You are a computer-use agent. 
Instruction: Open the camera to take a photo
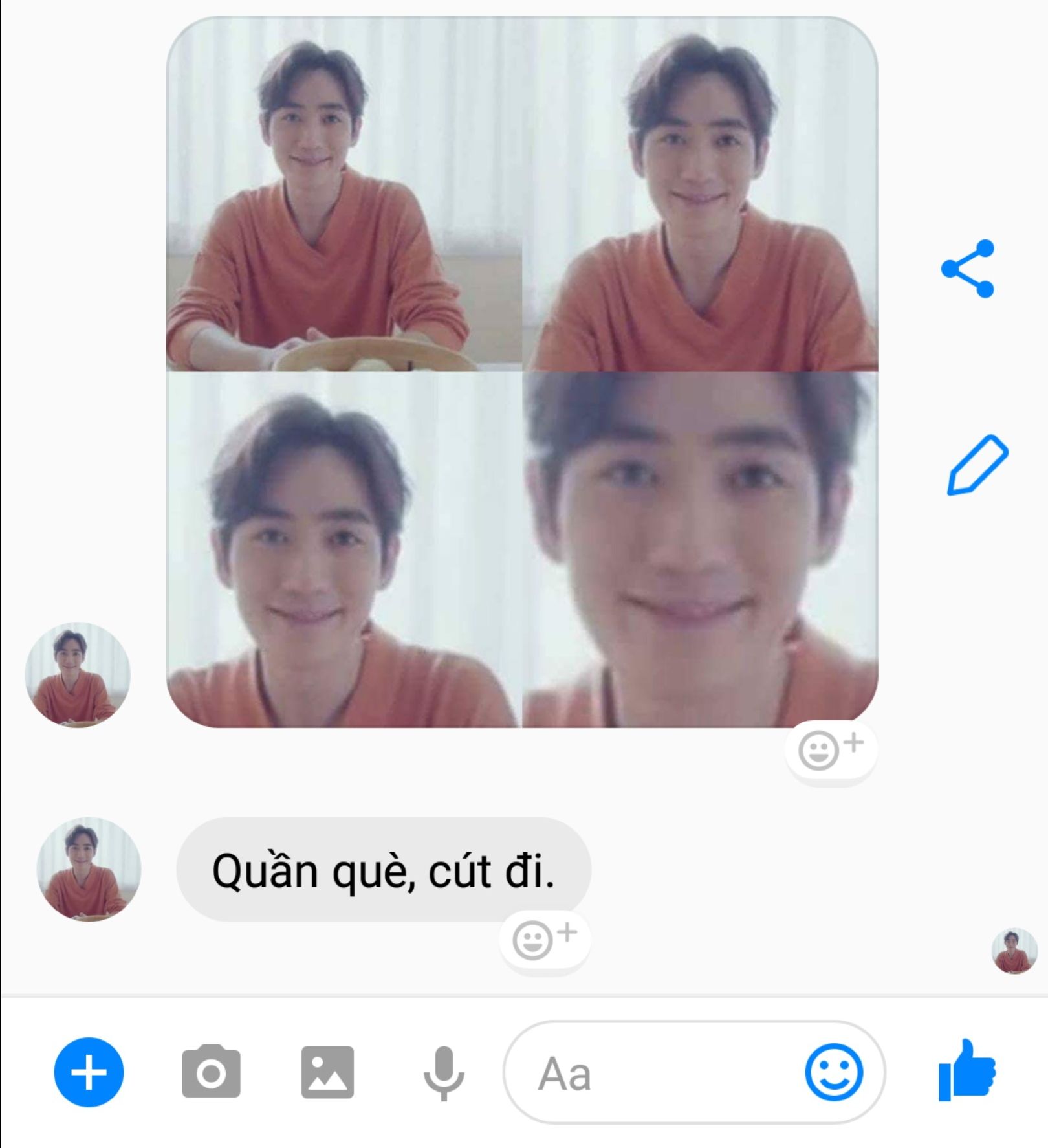click(x=211, y=1072)
